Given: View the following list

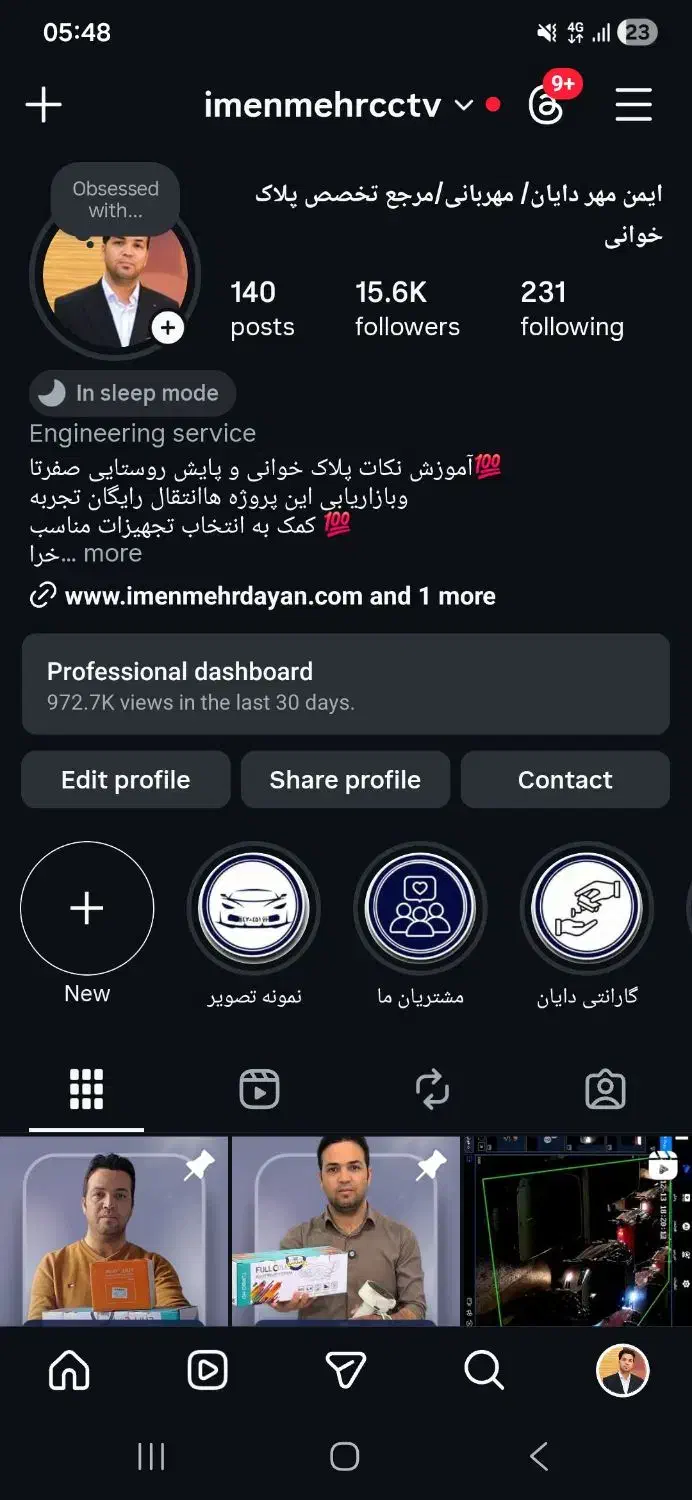Looking at the screenshot, I should coord(571,308).
